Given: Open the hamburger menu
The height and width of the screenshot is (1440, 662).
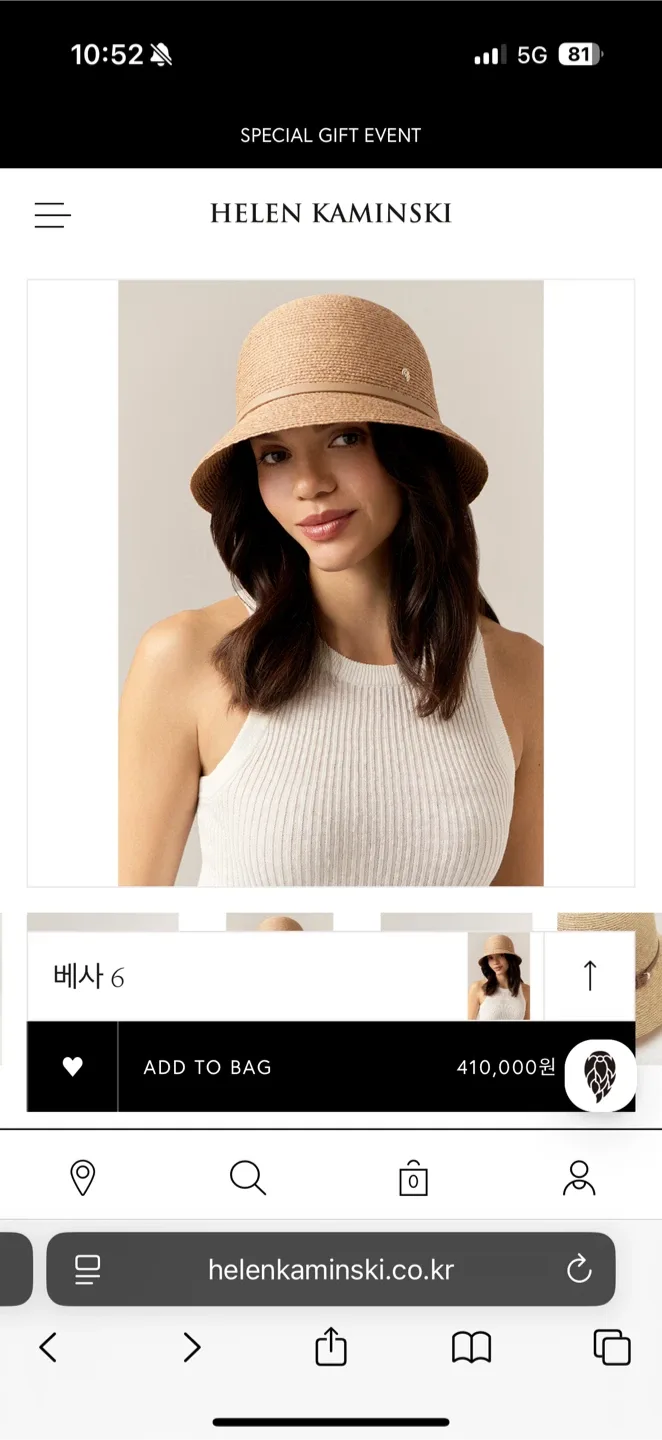Looking at the screenshot, I should 52,215.
